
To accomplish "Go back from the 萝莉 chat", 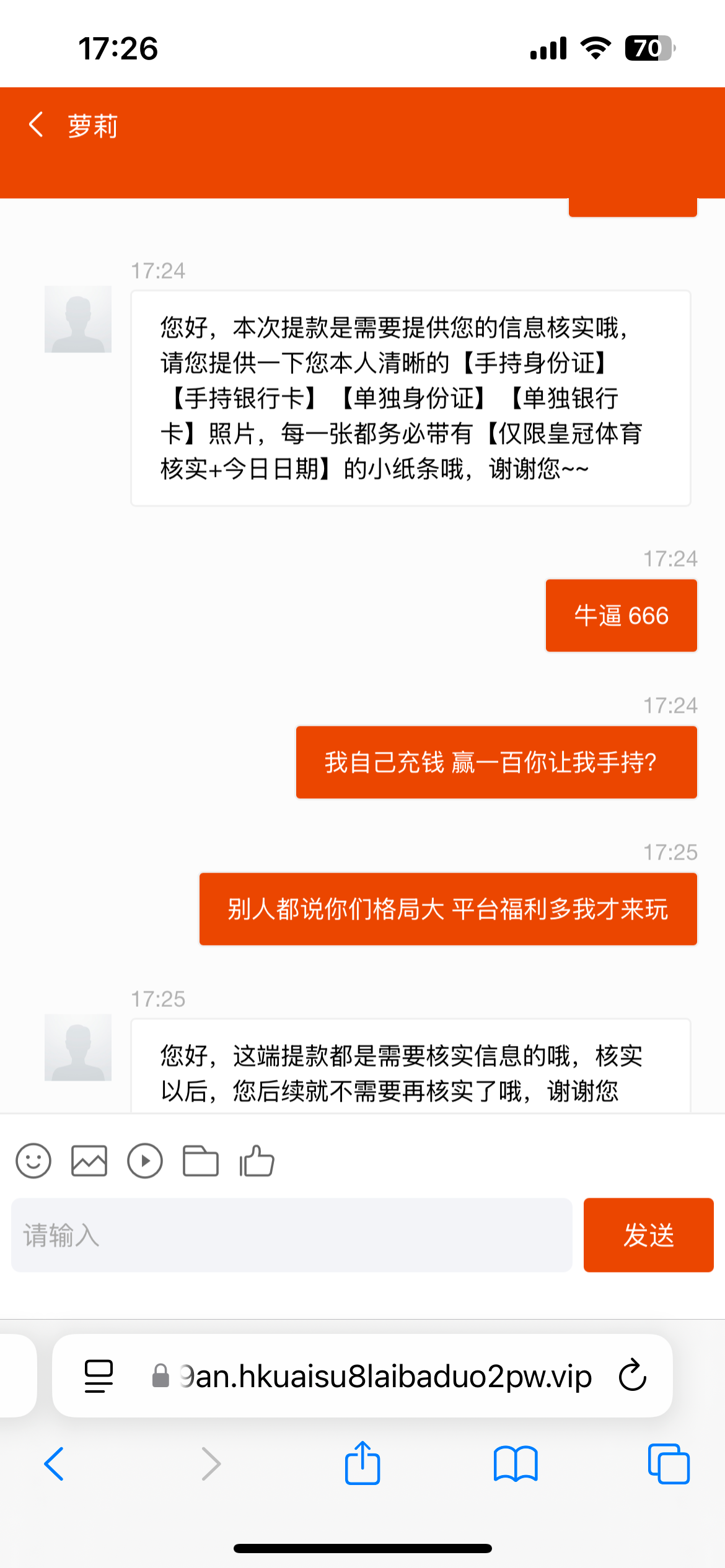I will click(x=36, y=124).
